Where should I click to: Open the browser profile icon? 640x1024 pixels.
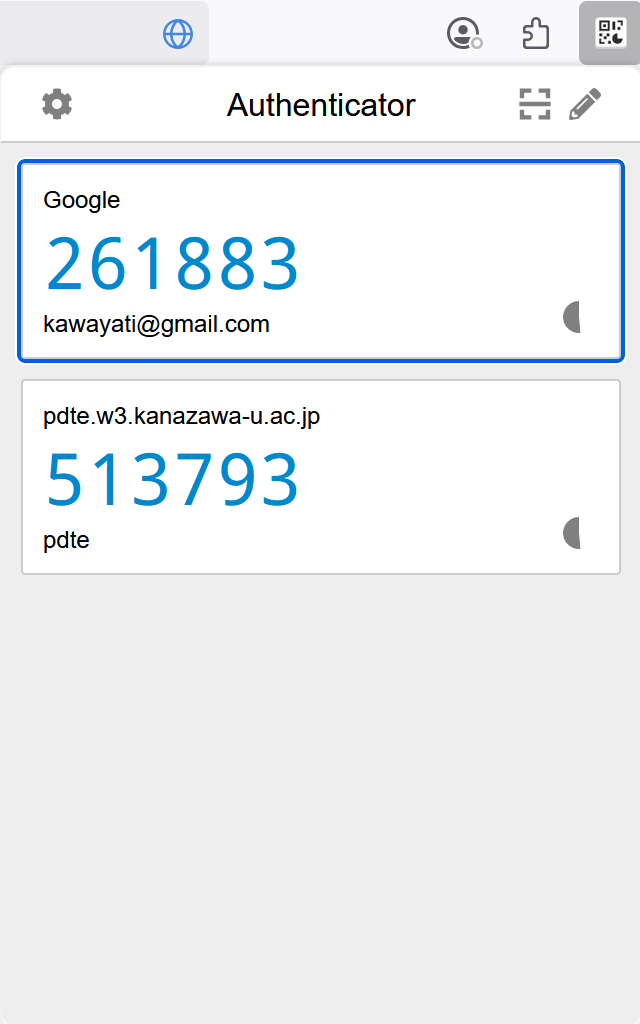pyautogui.click(x=464, y=33)
